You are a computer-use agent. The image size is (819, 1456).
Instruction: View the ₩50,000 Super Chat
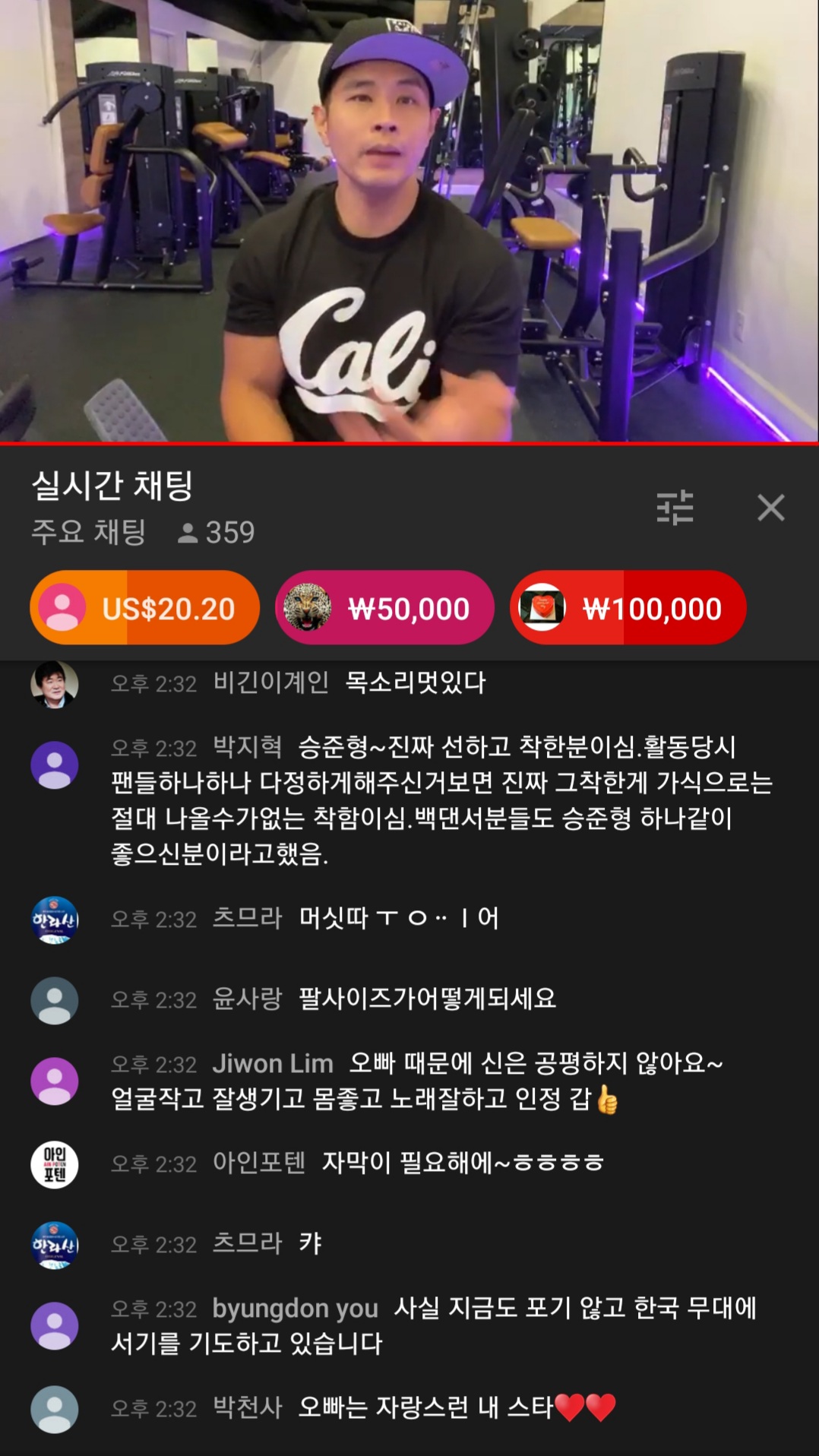pos(384,608)
